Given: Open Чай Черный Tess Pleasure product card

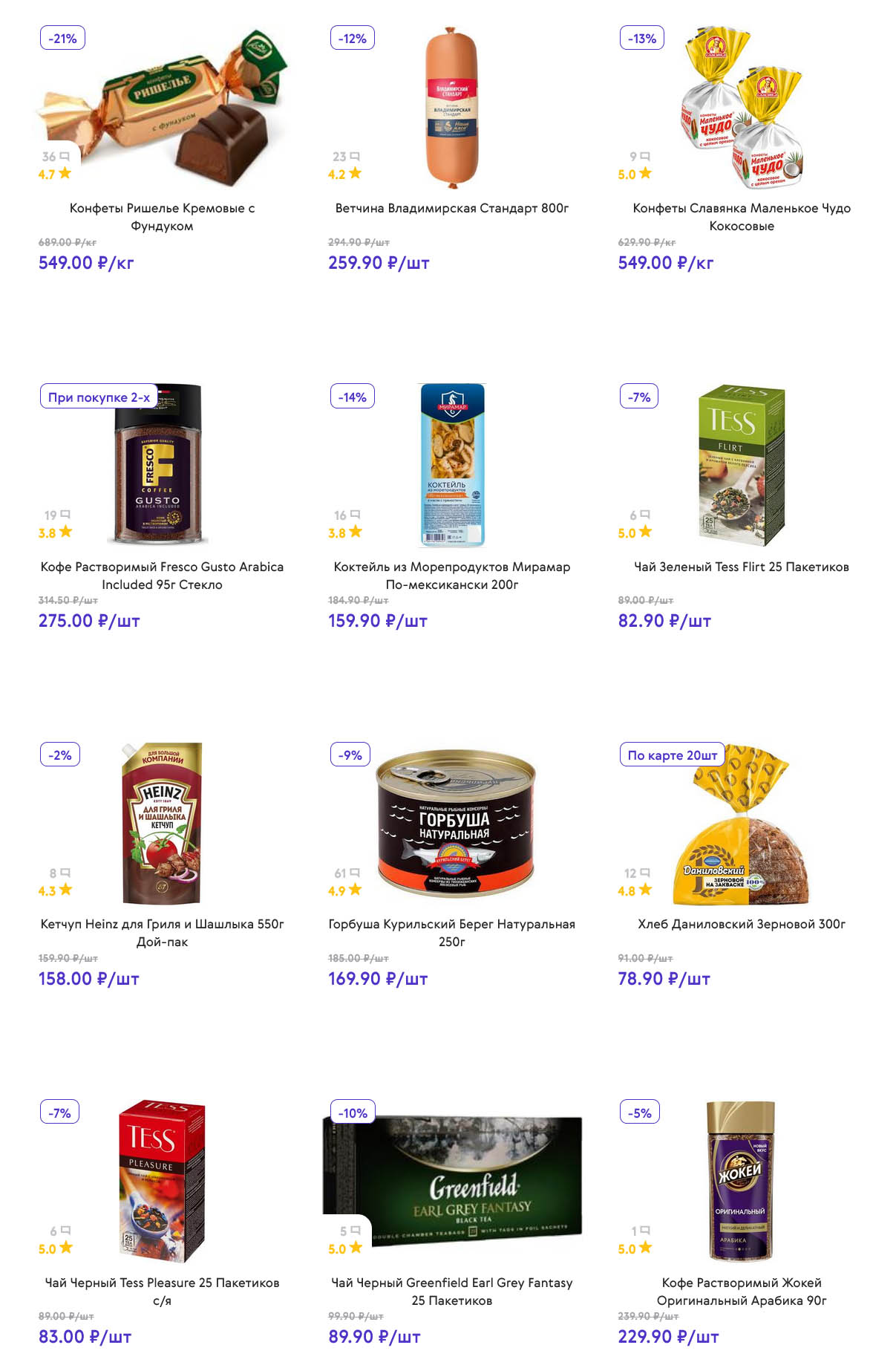Looking at the screenshot, I should pyautogui.click(x=162, y=1291).
